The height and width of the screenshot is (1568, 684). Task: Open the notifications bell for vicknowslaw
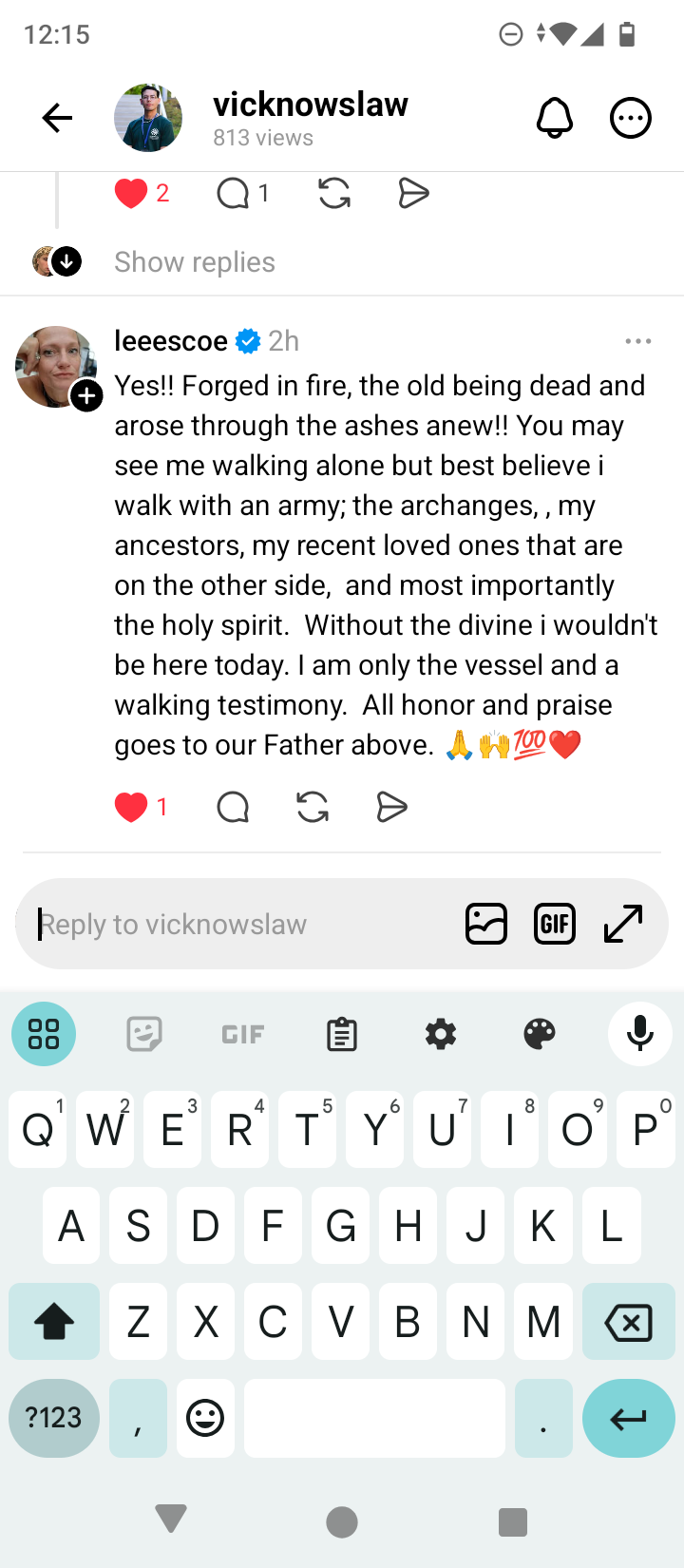[555, 118]
